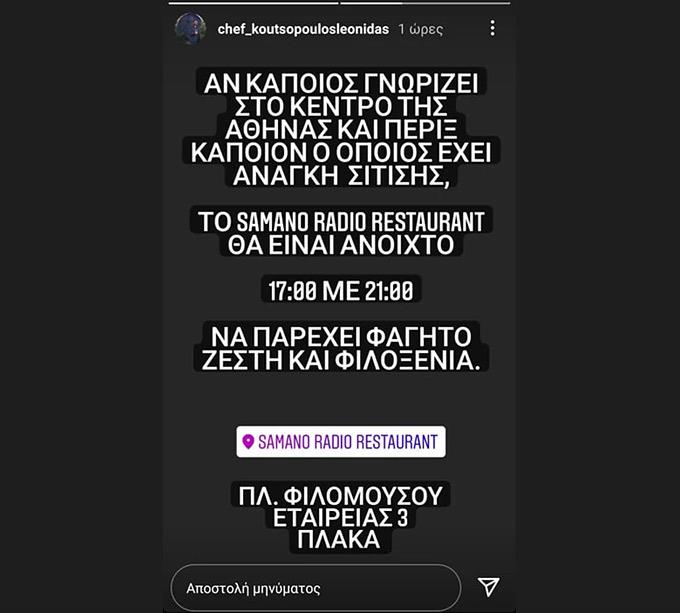Share the story via paper plane icon
Viewport: 680px width, 613px height.
(x=488, y=587)
